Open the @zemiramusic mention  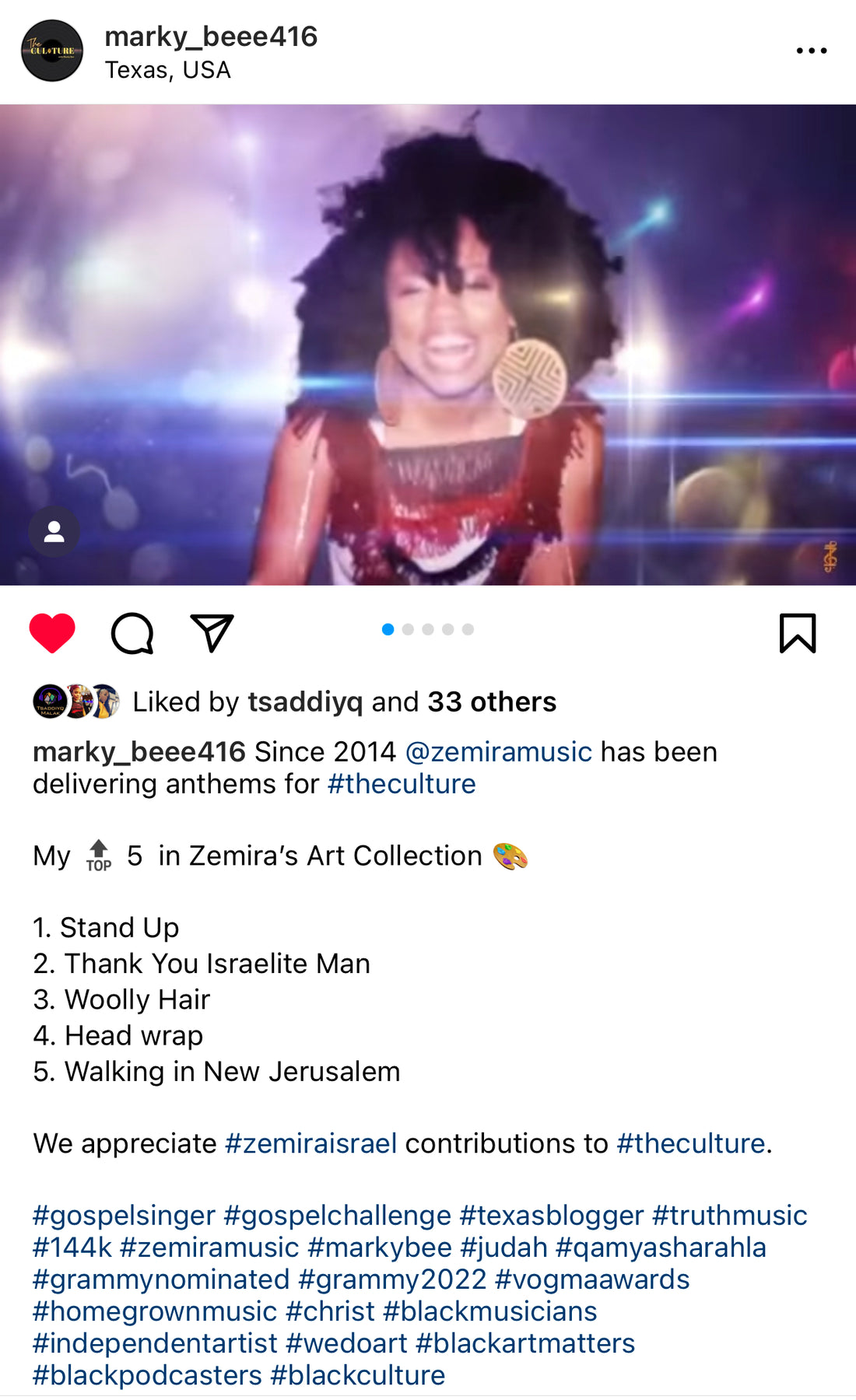click(x=499, y=752)
